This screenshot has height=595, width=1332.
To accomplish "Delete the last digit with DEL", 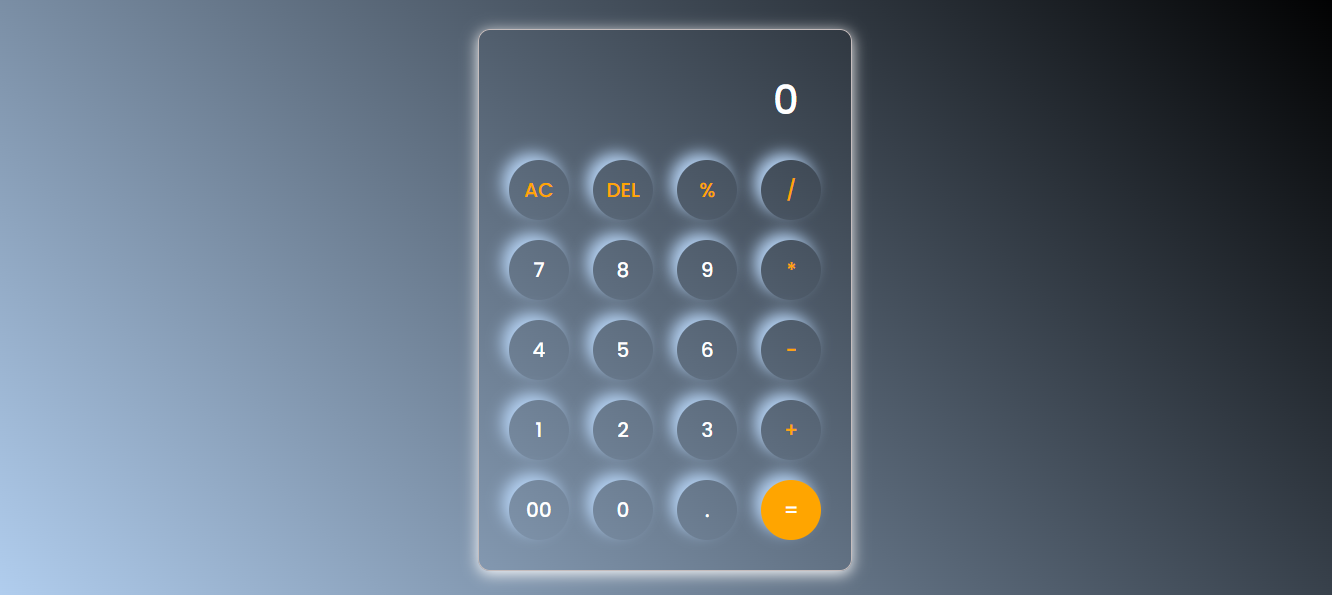I will pyautogui.click(x=623, y=190).
